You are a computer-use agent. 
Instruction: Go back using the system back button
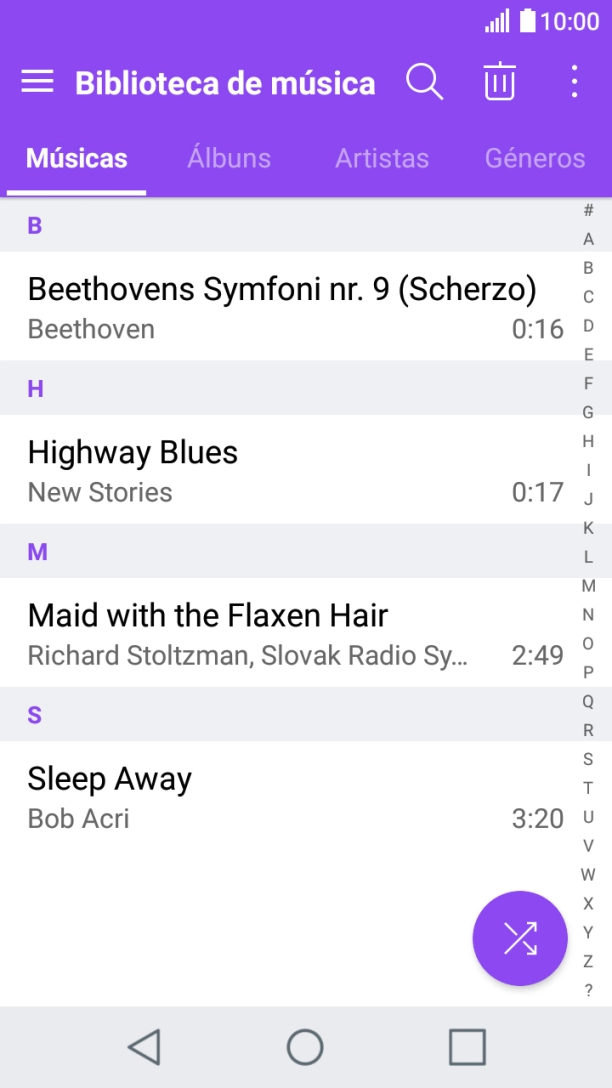click(144, 1047)
